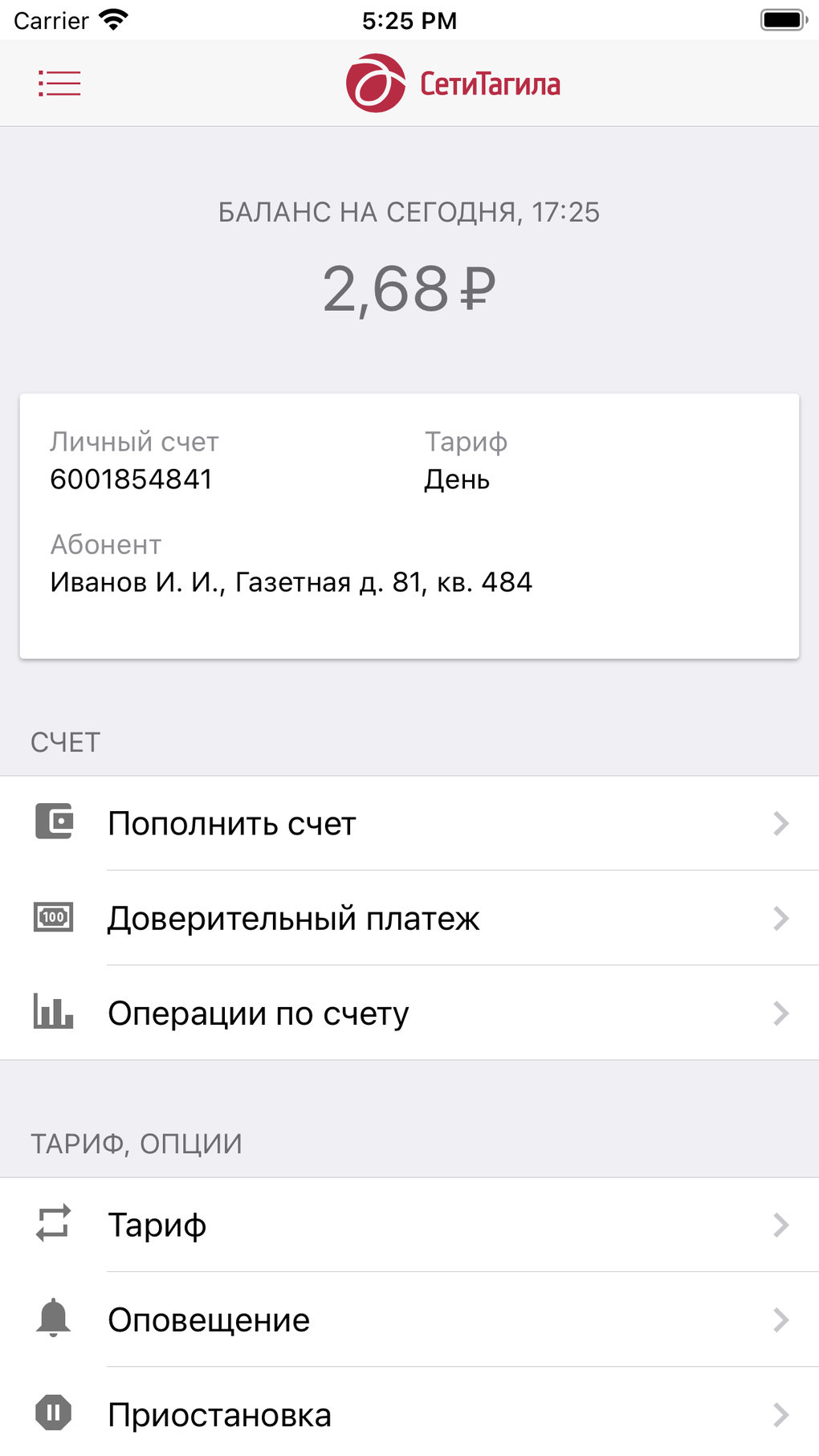This screenshot has width=819, height=1456.
Task: Tap the account number 6001854841
Action: click(131, 479)
